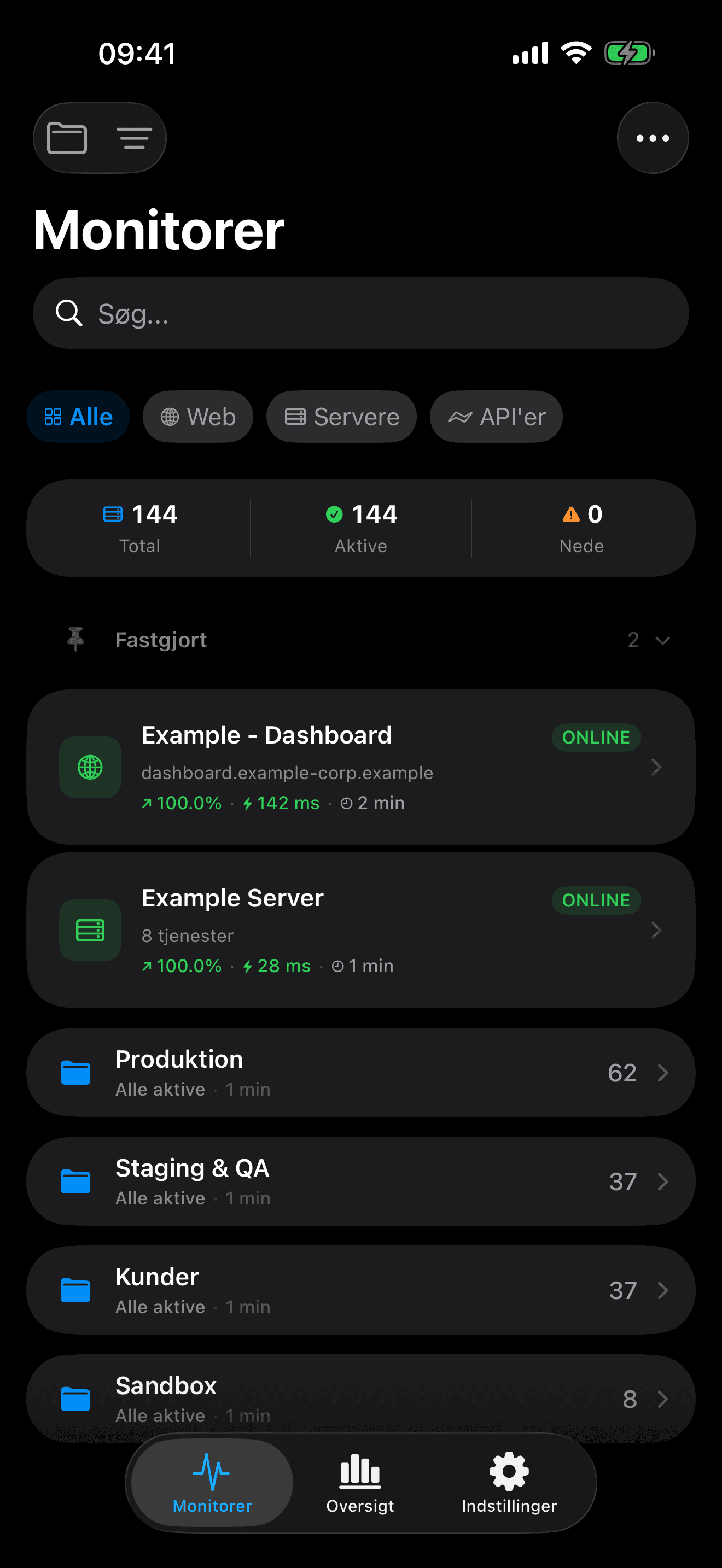Viewport: 722px width, 1568px height.
Task: Open the Produktion folder
Action: pyautogui.click(x=360, y=1073)
